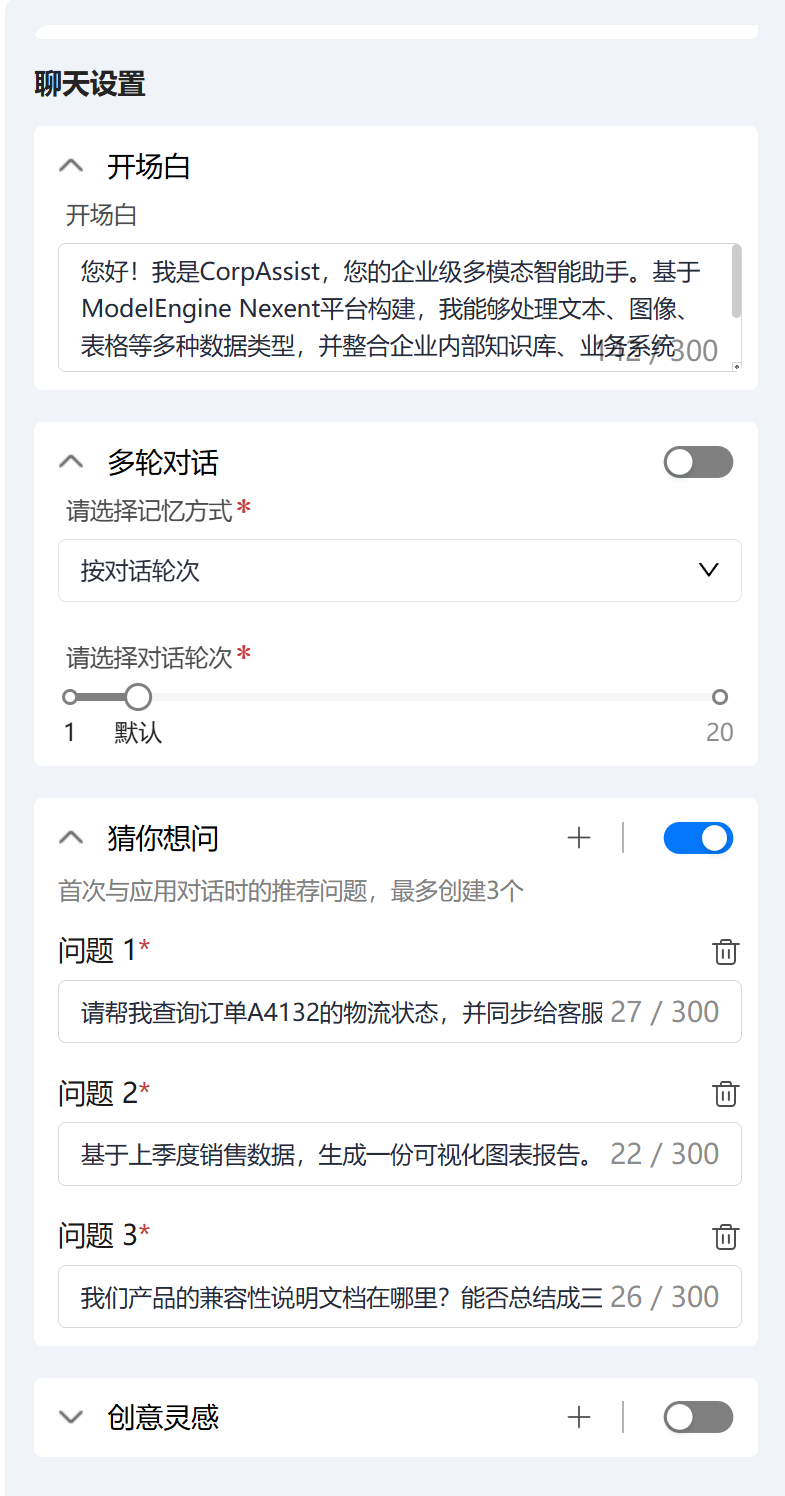The height and width of the screenshot is (1496, 785).
Task: Enable the 创意灵感 toggle switch
Action: 698,1417
